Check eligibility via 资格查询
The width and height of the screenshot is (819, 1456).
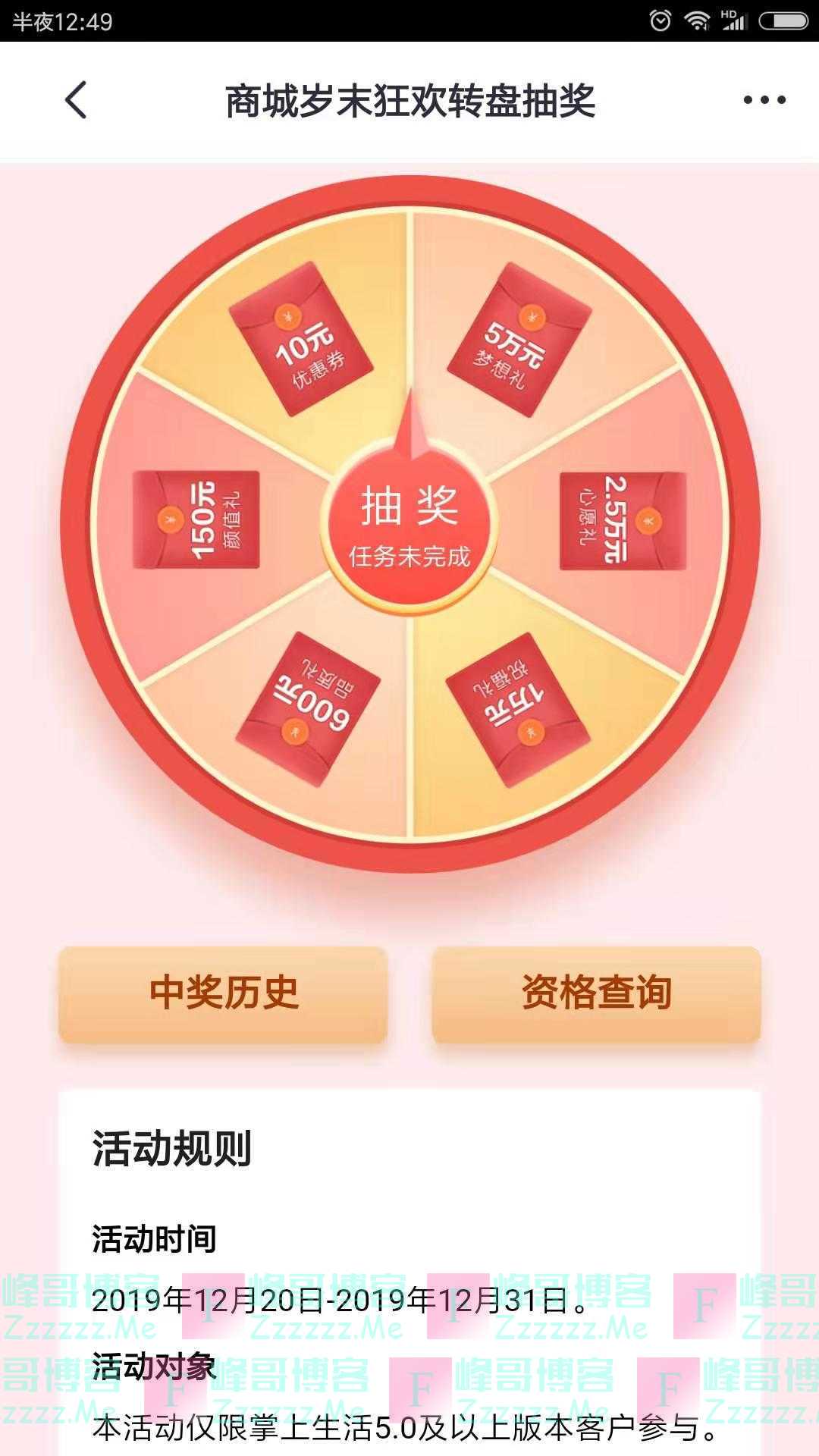tap(596, 993)
